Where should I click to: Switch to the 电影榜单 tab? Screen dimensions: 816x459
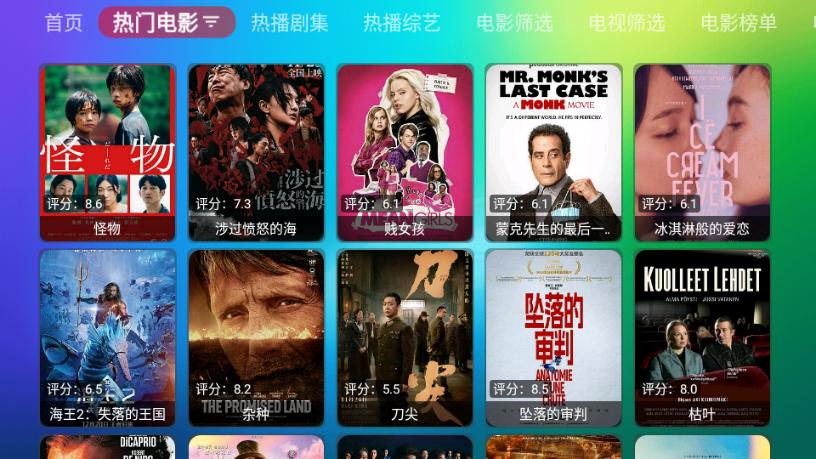click(739, 23)
